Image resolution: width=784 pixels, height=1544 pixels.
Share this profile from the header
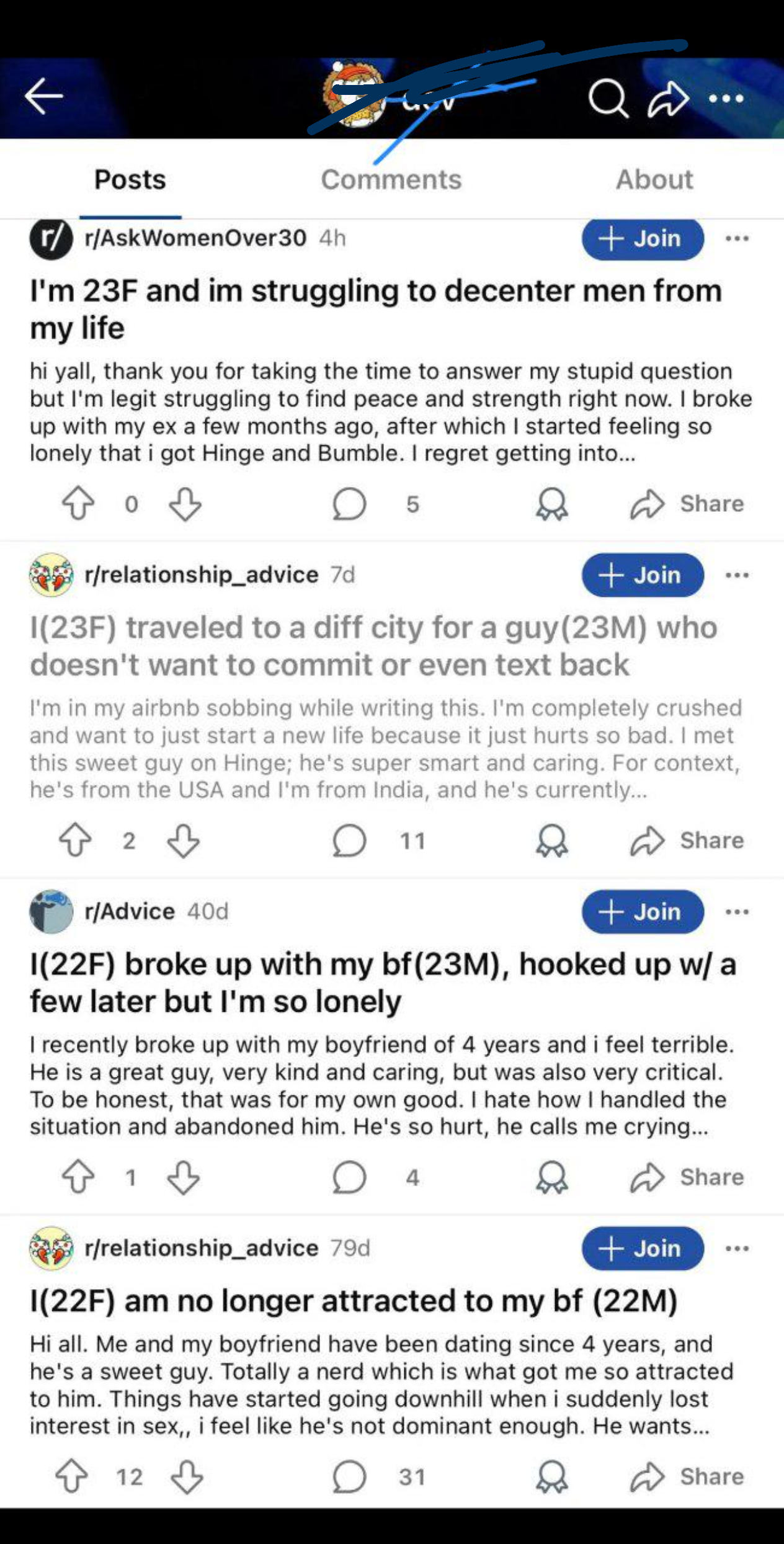[x=668, y=98]
